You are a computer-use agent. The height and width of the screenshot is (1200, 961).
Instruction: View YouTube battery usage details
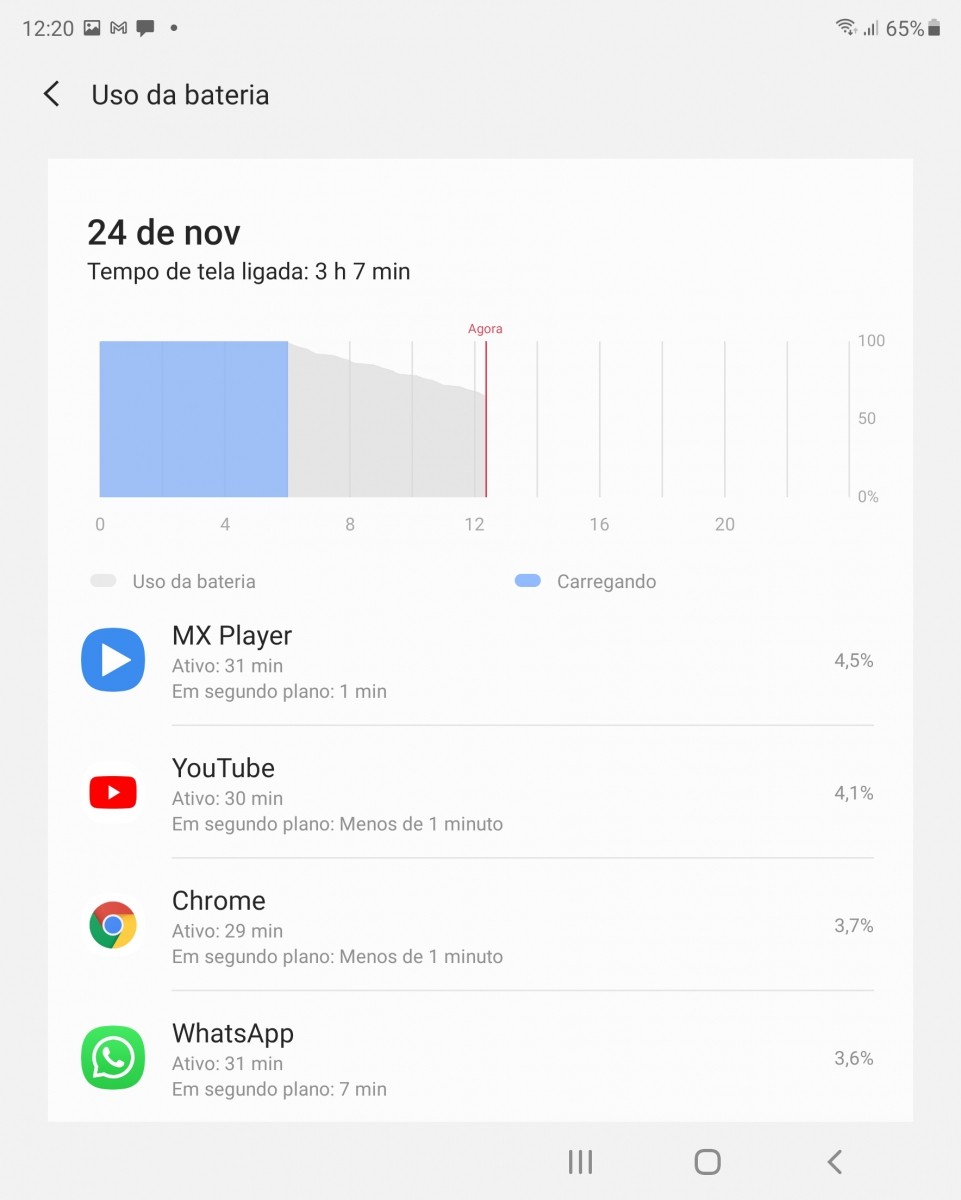pos(480,794)
